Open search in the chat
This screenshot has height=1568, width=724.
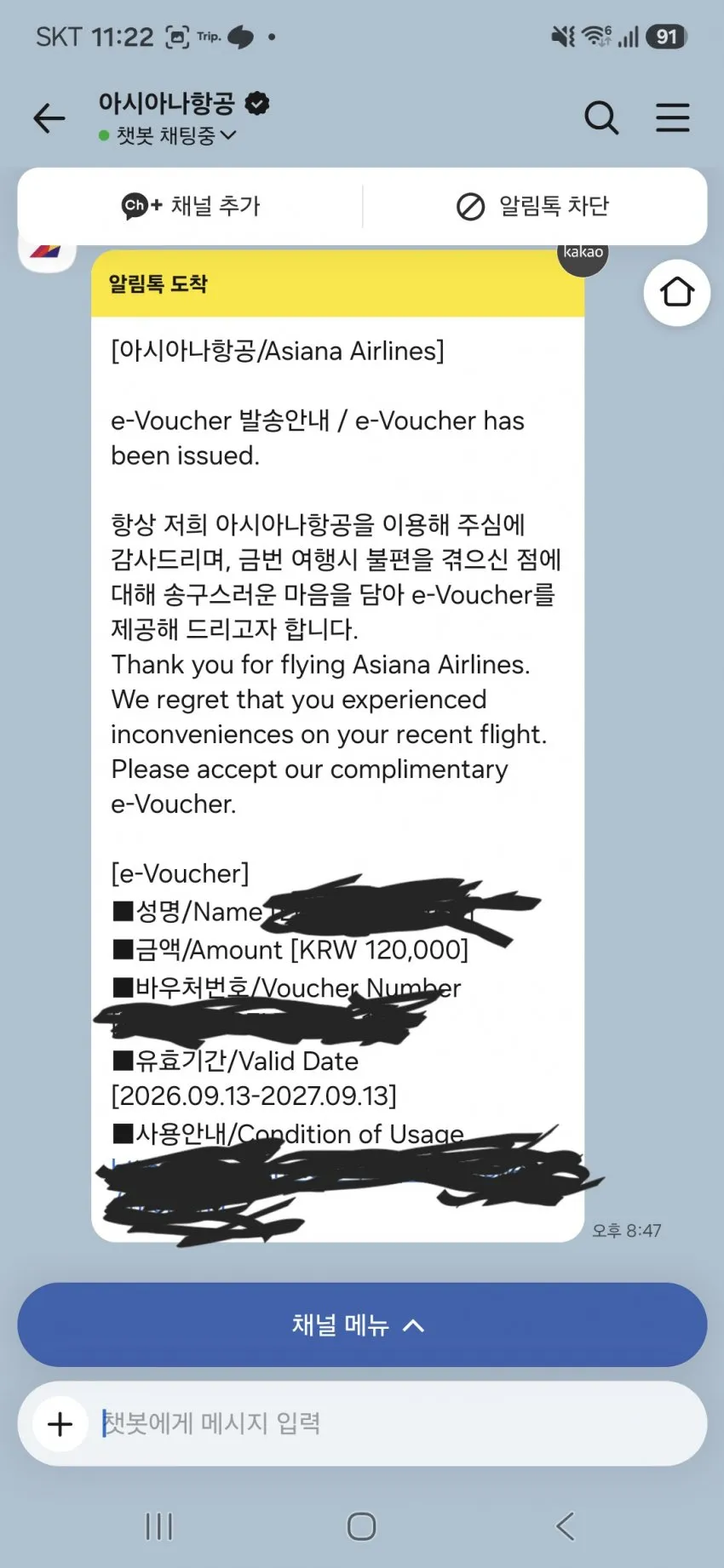601,117
